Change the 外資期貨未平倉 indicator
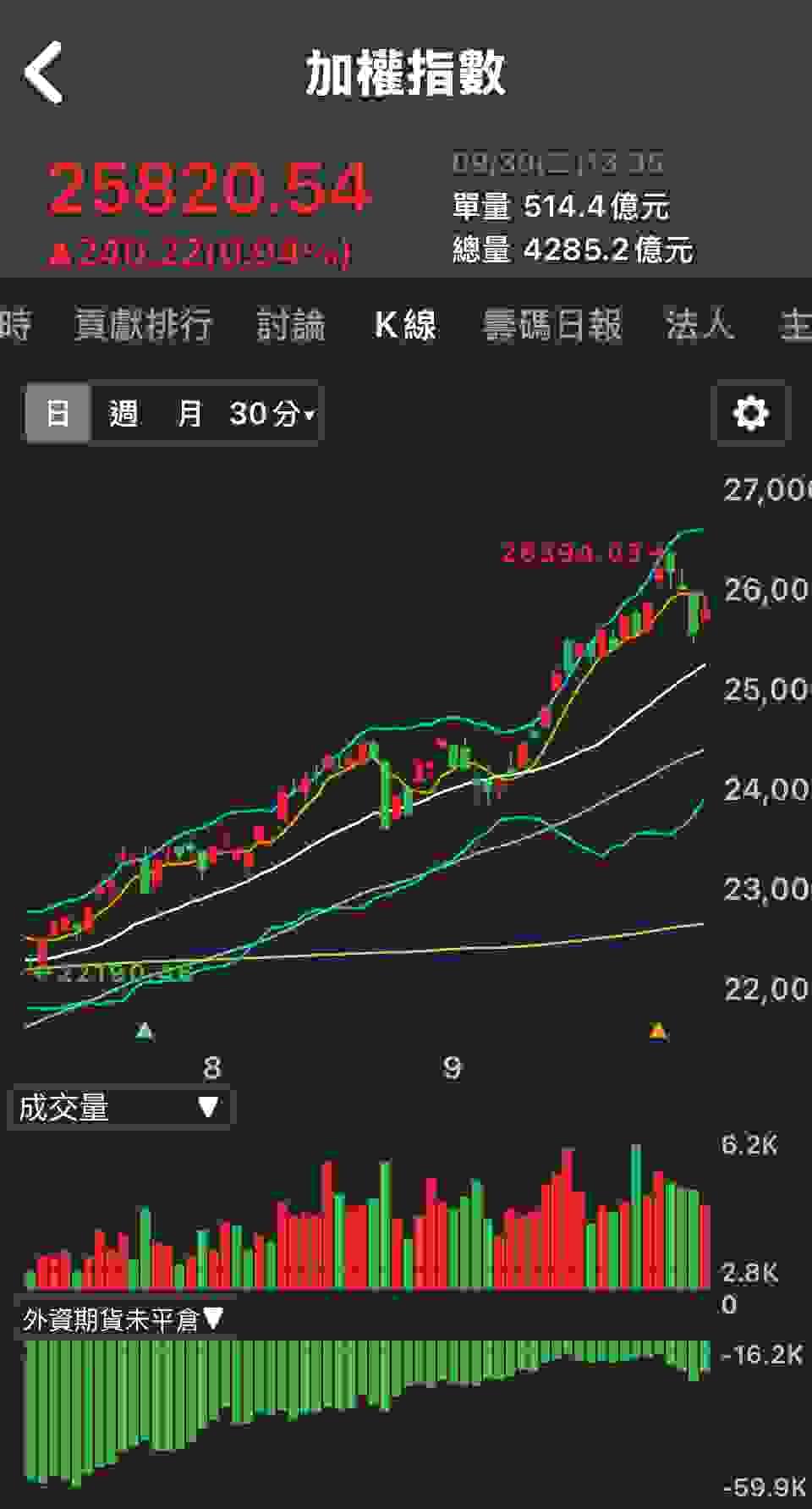Viewport: 812px width, 1509px height. [123, 1319]
